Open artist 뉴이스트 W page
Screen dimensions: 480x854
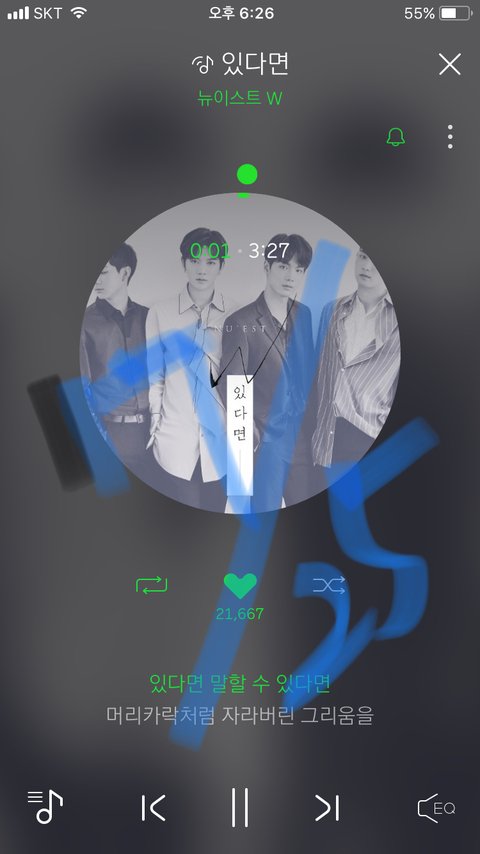(x=240, y=98)
